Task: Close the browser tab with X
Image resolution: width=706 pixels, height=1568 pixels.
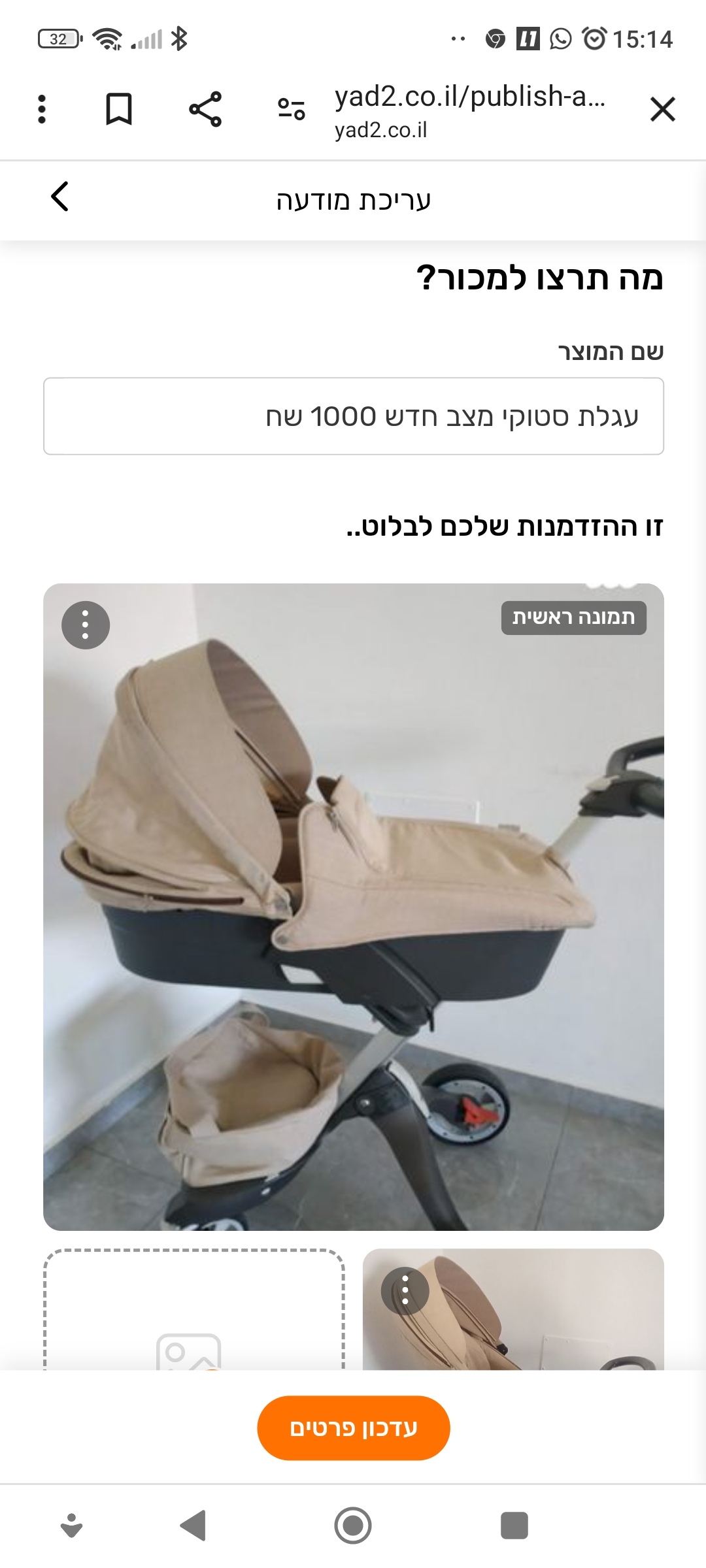Action: pos(662,109)
